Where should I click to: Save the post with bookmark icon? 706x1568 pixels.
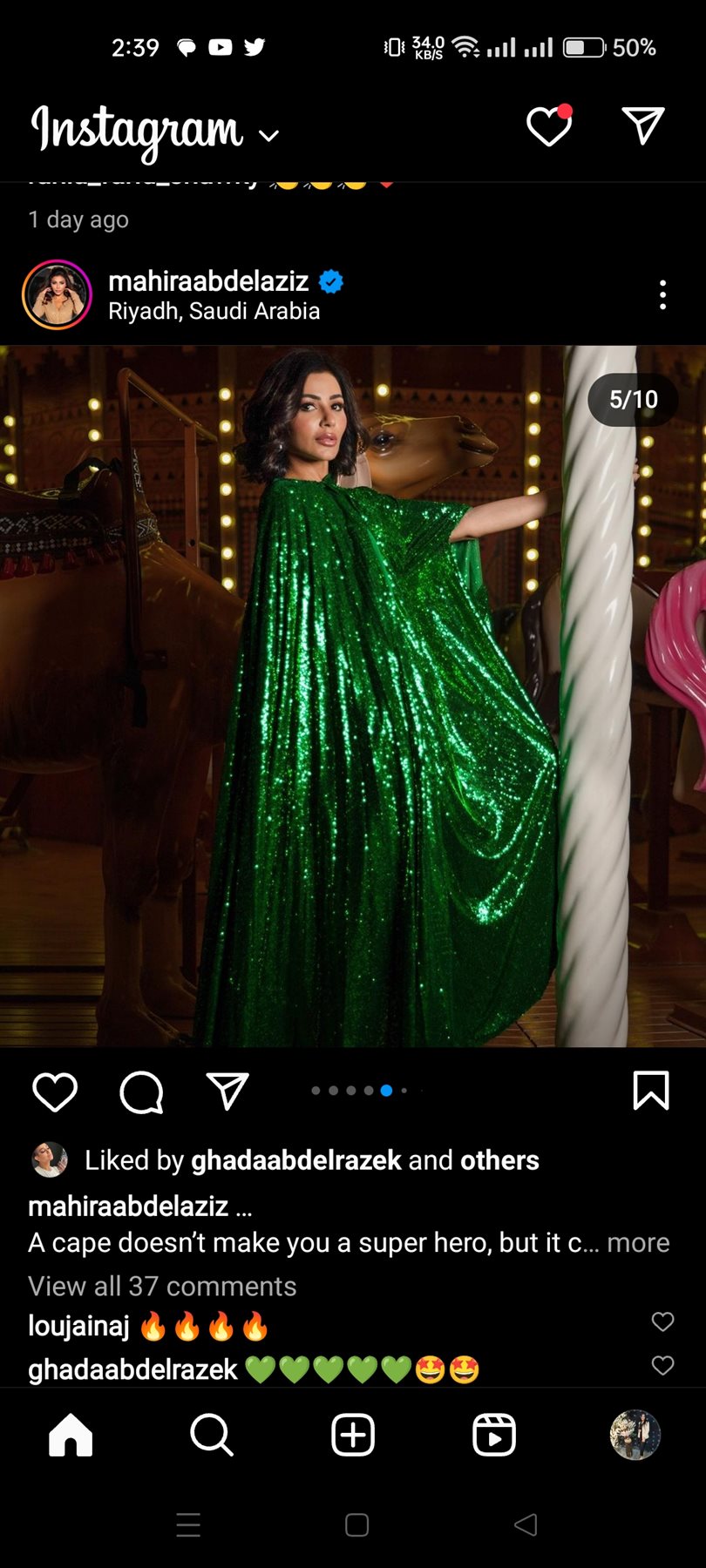pos(650,1091)
